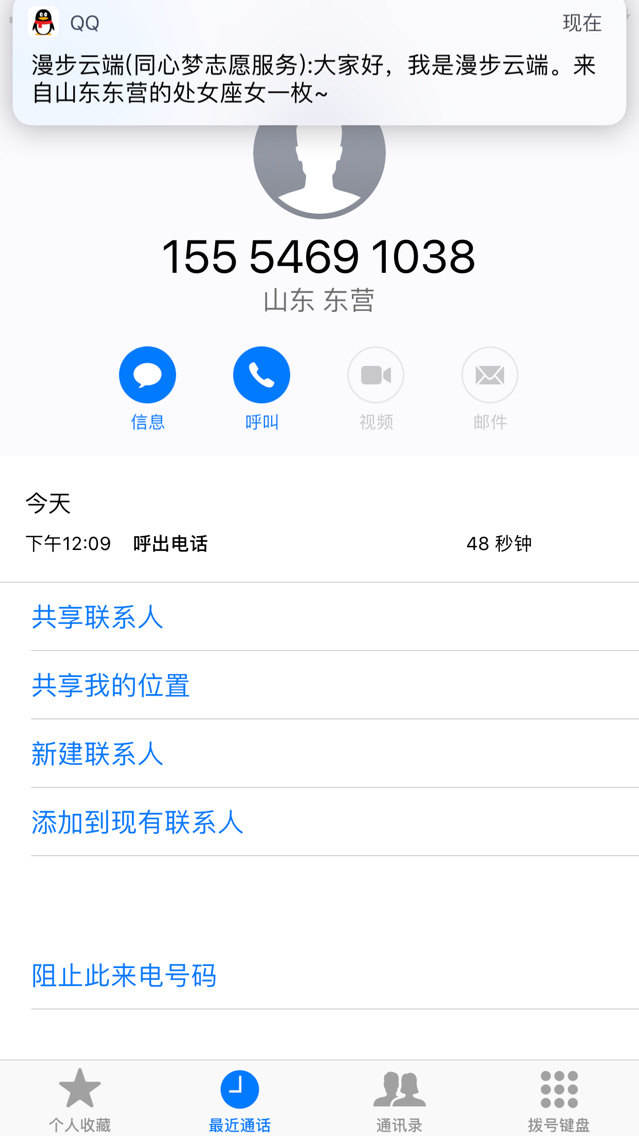
Task: Switch to the 个人收藏 tab
Action: [80, 1100]
